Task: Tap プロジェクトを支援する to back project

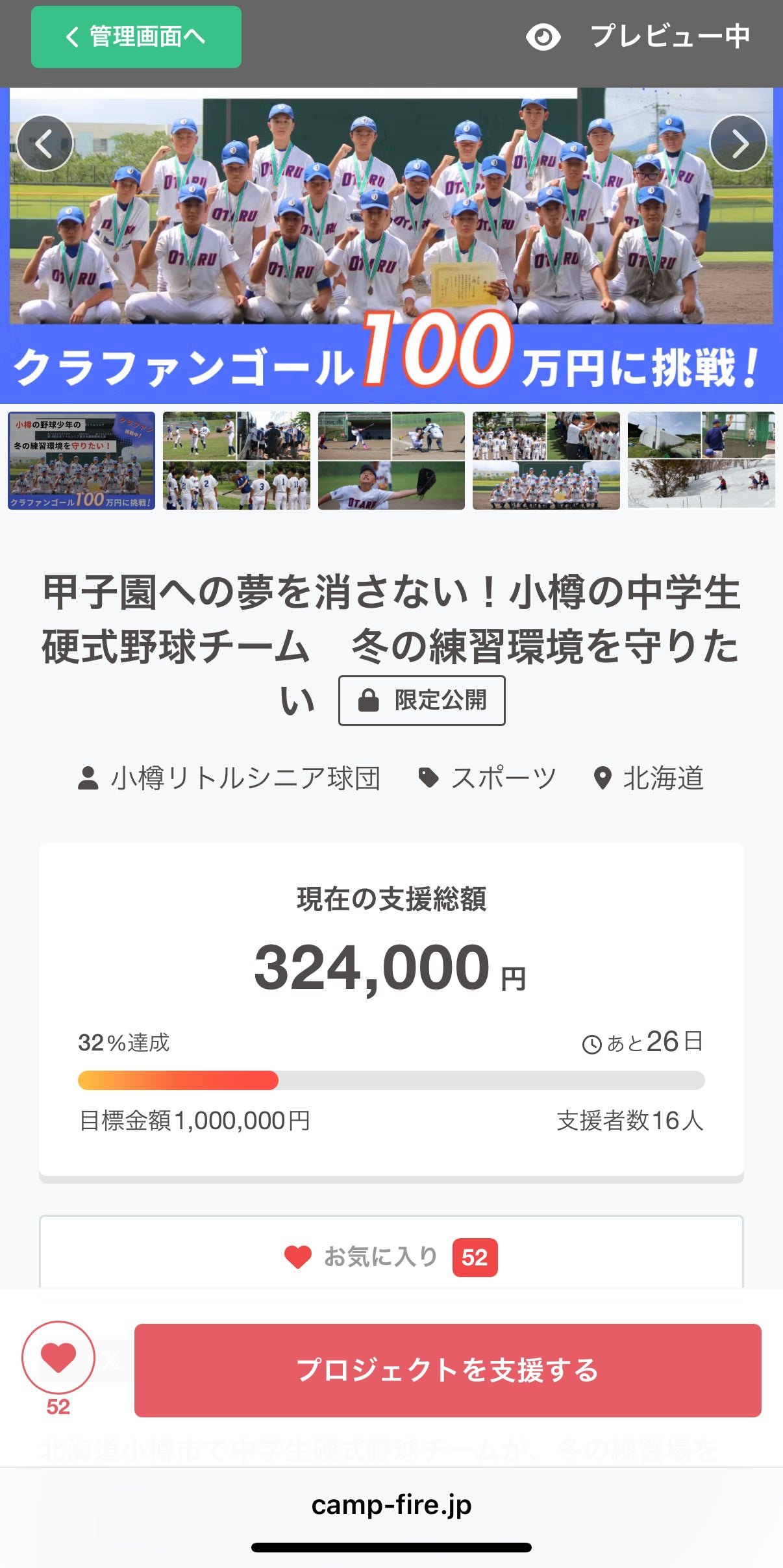Action: [447, 1370]
